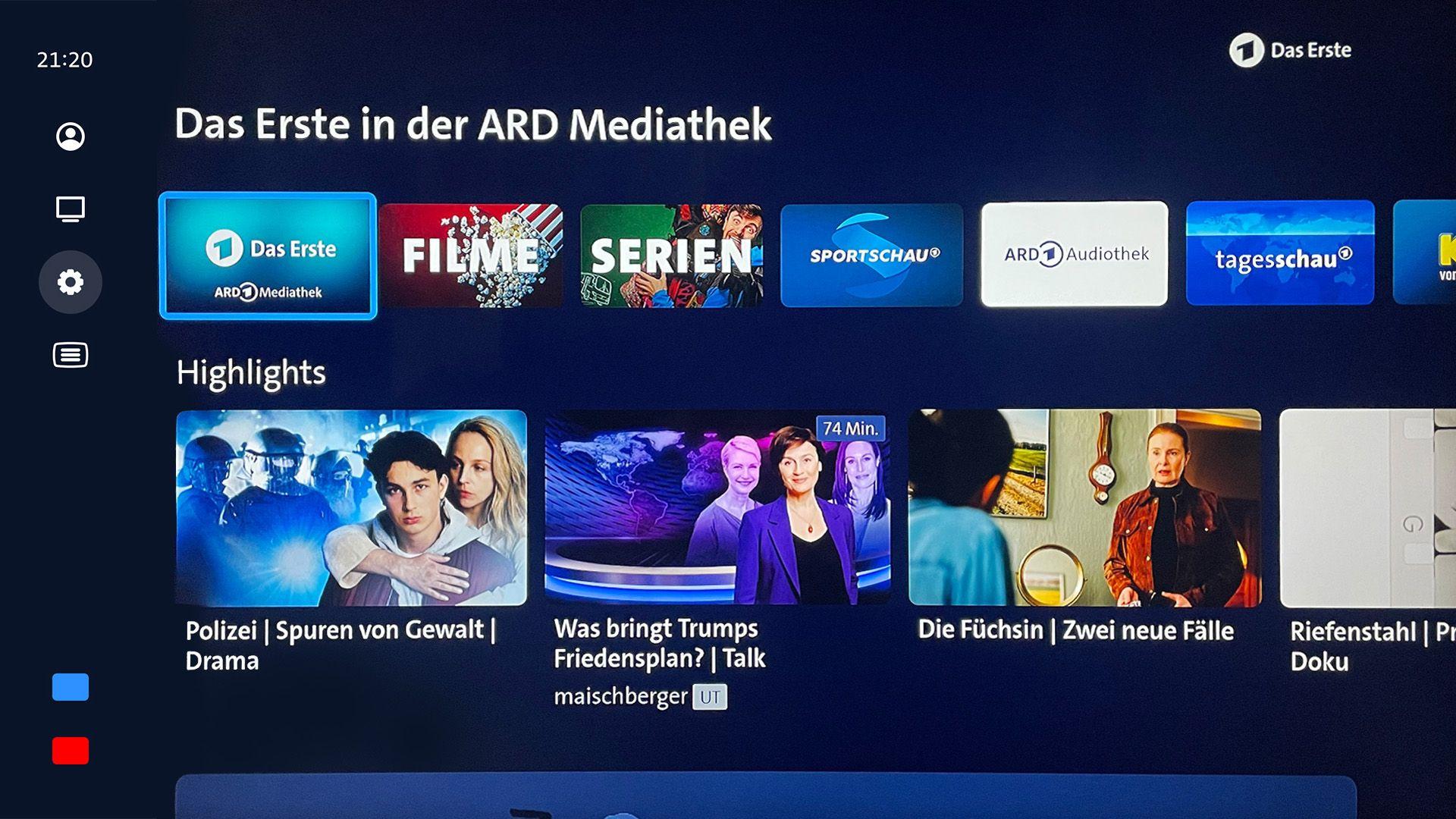1456x819 pixels.
Task: Open the tagesschau tile
Action: tap(1280, 253)
